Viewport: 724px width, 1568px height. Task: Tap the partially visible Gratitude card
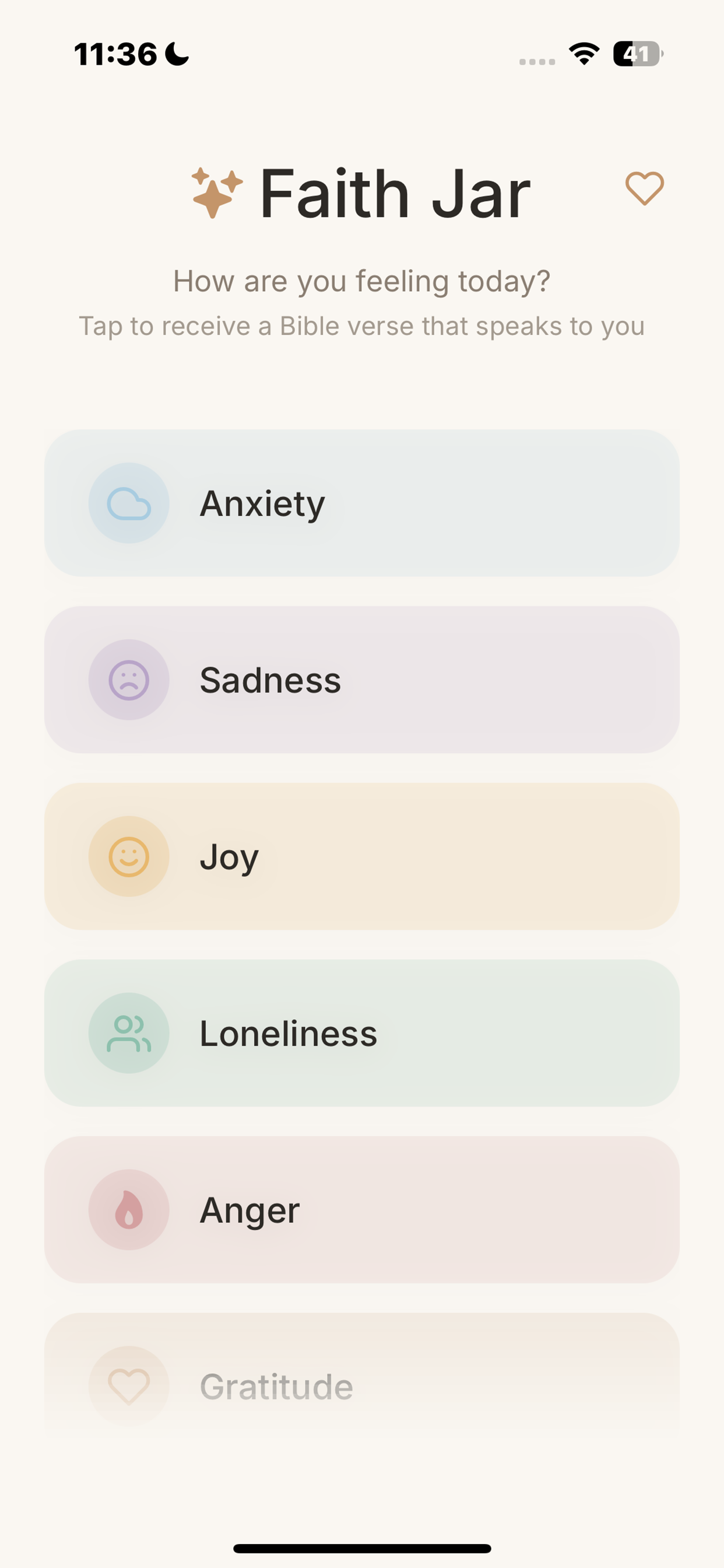(x=362, y=1387)
